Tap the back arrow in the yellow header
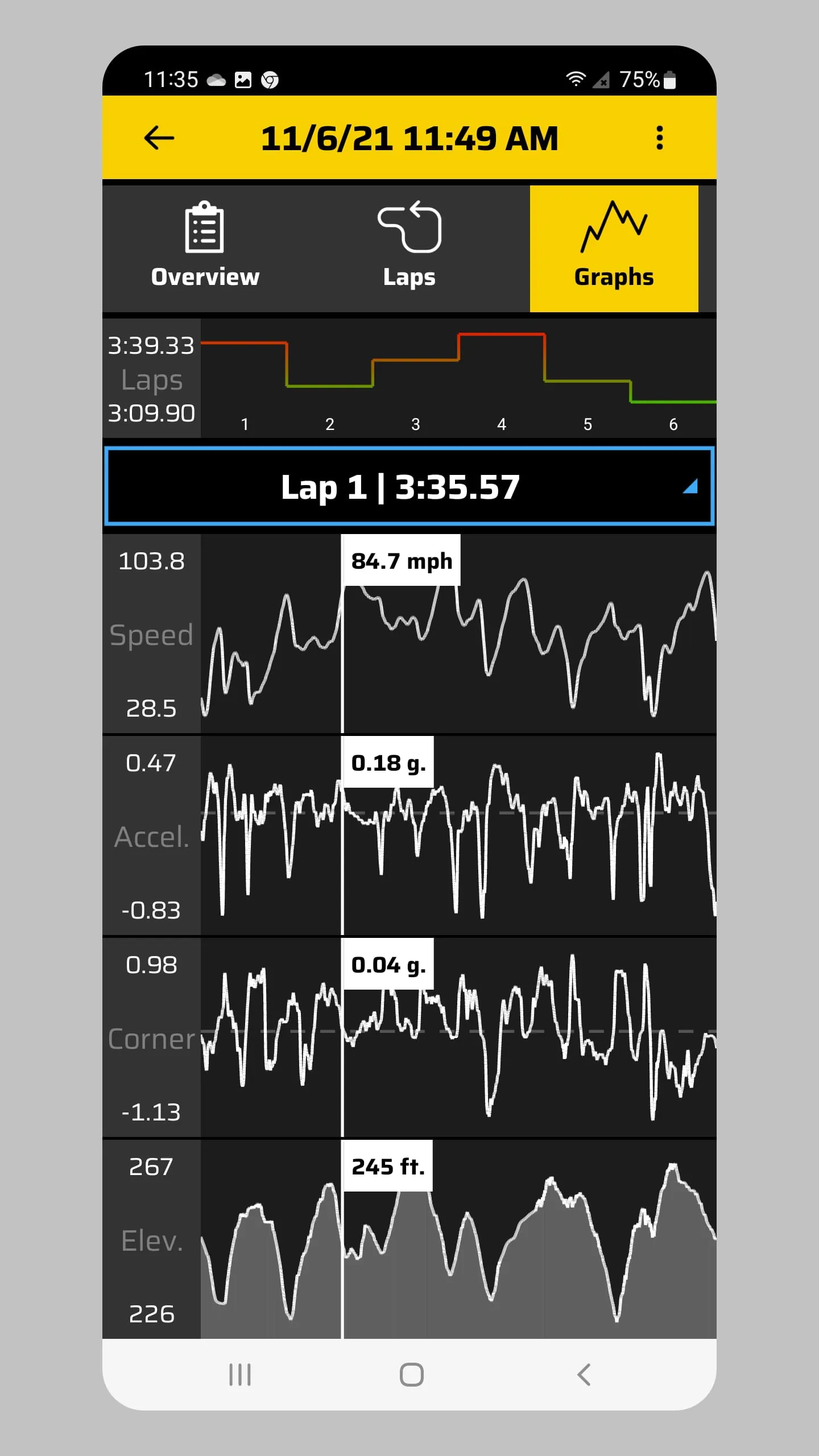Screen dimensions: 819x1456 click(158, 138)
